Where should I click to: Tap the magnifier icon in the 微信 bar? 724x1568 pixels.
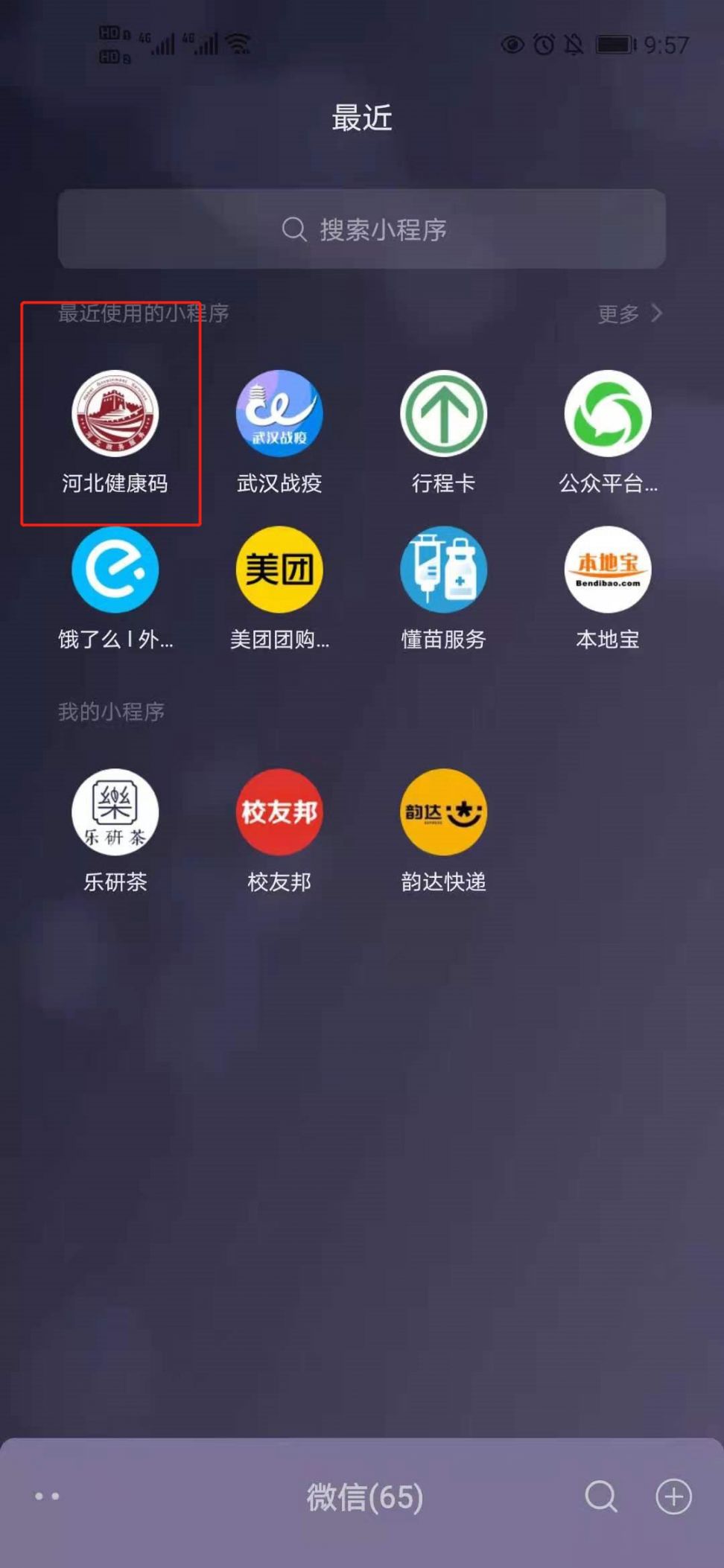click(x=601, y=1497)
